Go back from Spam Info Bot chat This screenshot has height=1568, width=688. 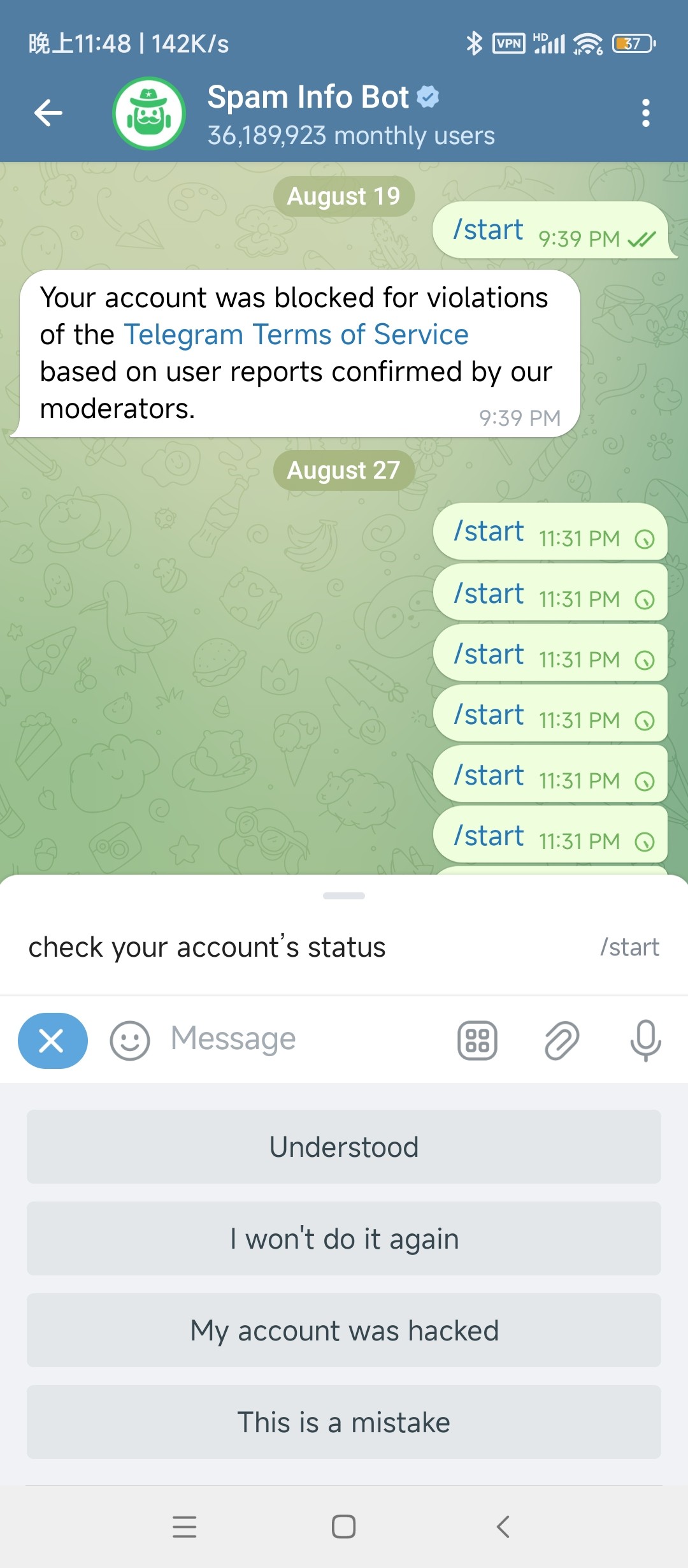pyautogui.click(x=48, y=113)
